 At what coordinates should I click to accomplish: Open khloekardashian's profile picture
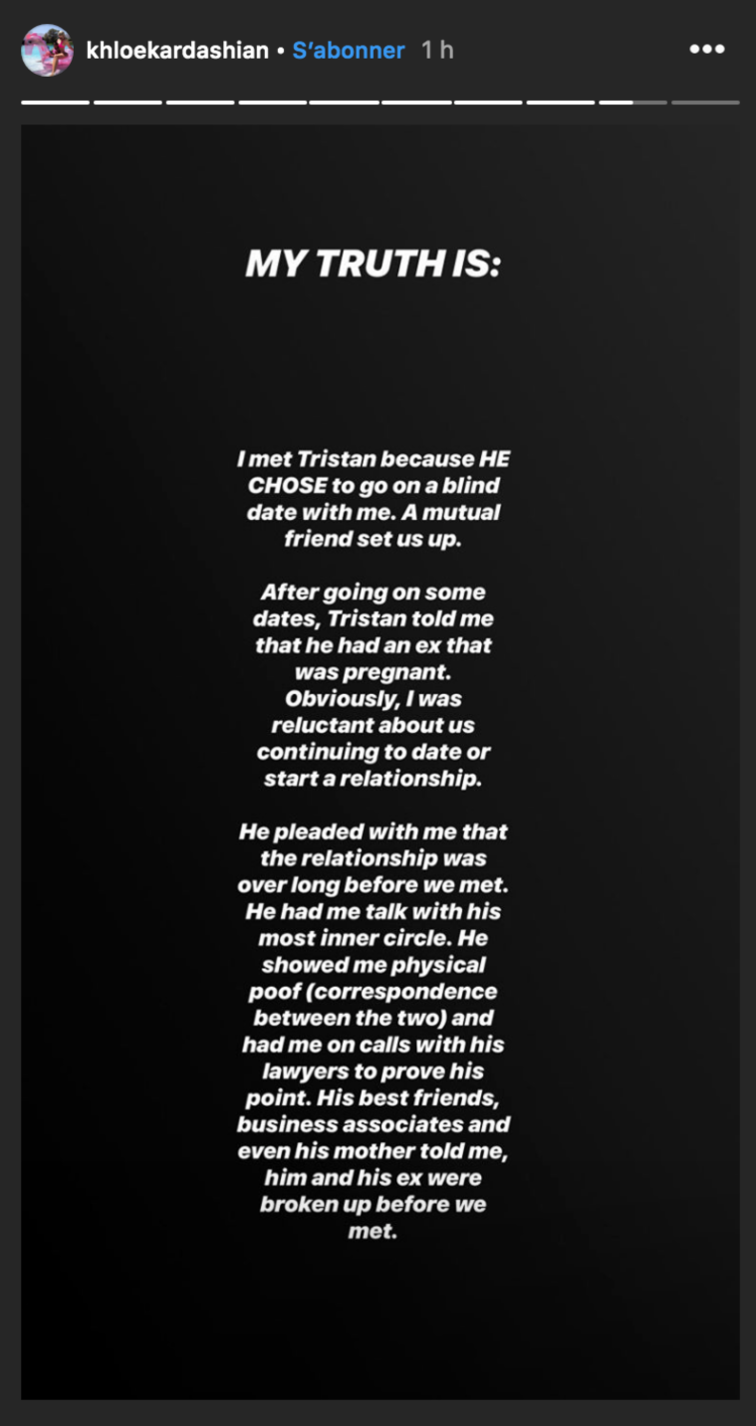point(47,50)
